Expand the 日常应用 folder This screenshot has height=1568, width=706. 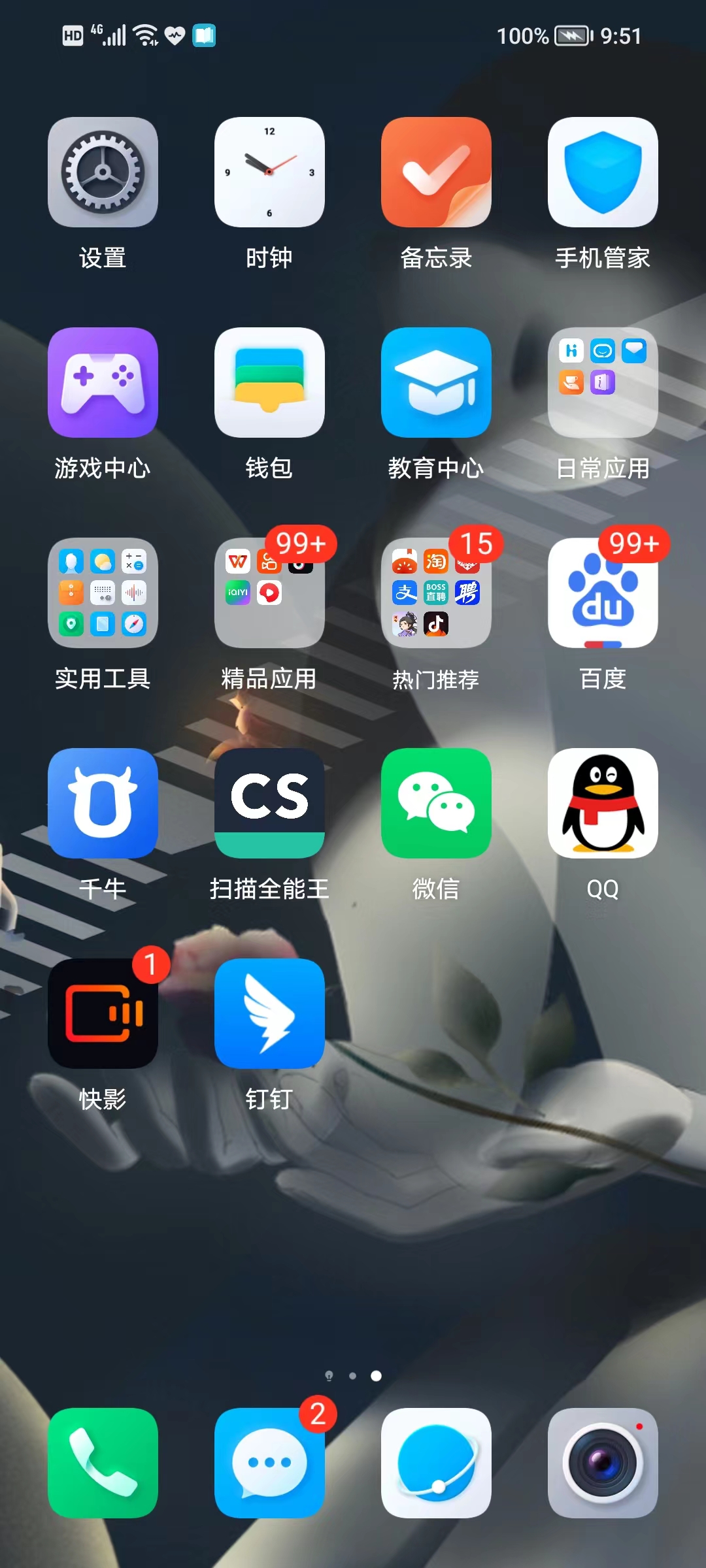click(x=603, y=383)
